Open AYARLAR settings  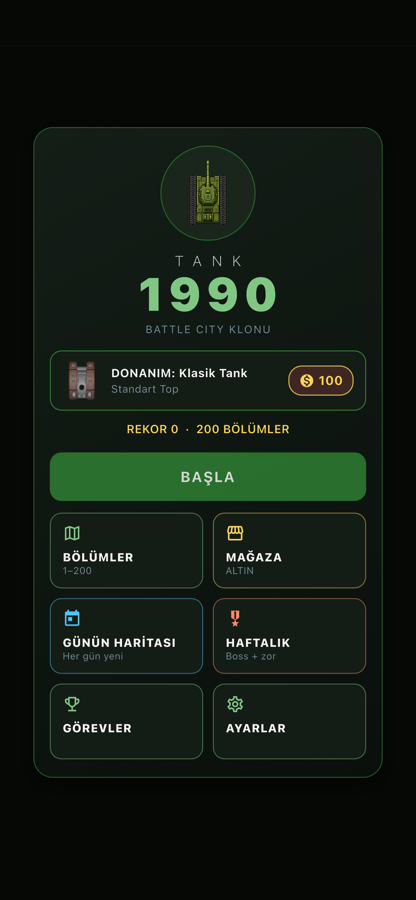tap(289, 721)
